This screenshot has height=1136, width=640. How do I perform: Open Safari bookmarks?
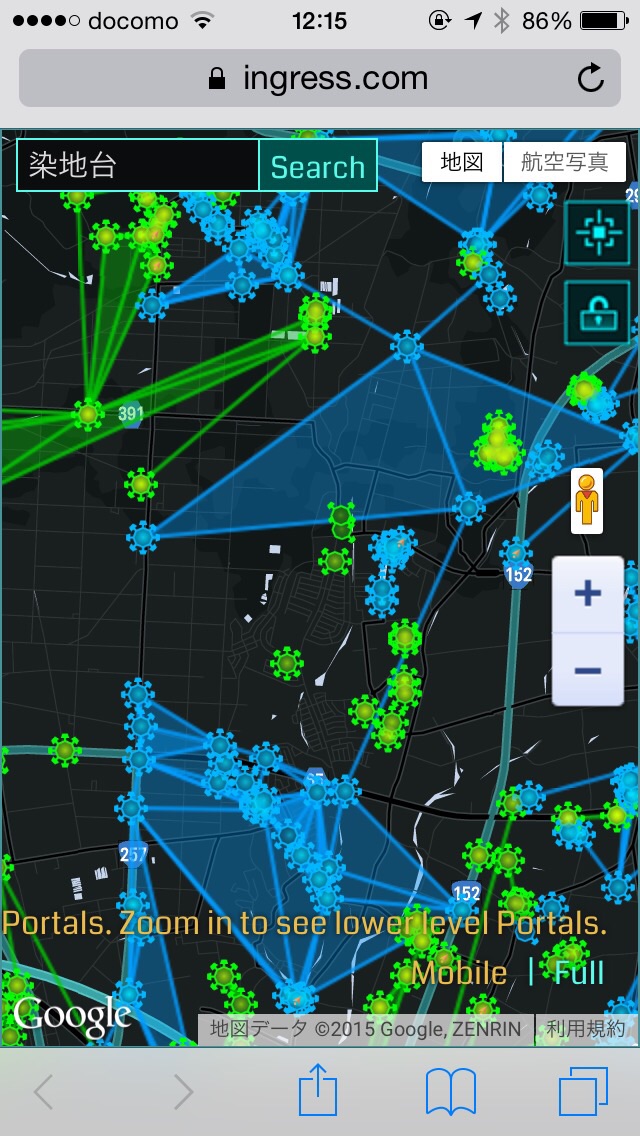450,1091
